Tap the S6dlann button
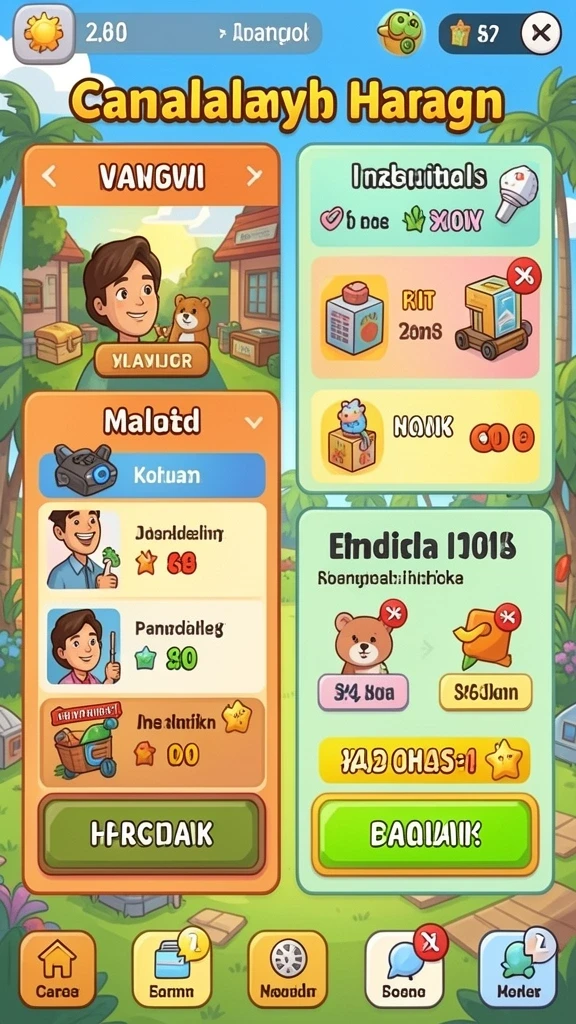576x1024 pixels. point(485,692)
